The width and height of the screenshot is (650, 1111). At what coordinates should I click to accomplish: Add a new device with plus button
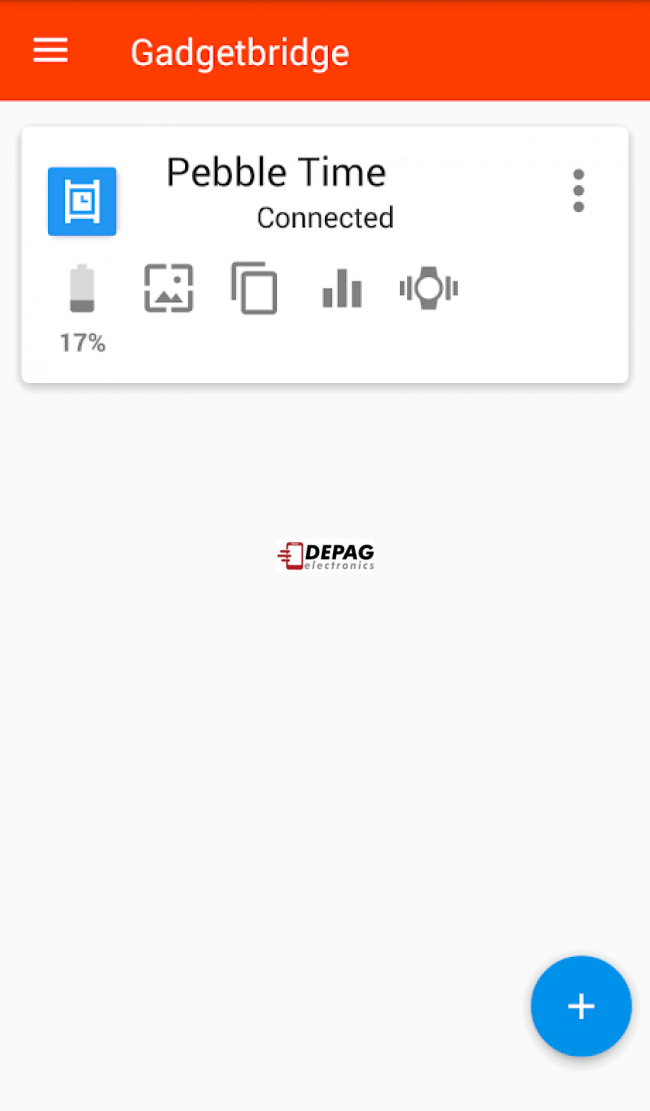pos(581,1006)
